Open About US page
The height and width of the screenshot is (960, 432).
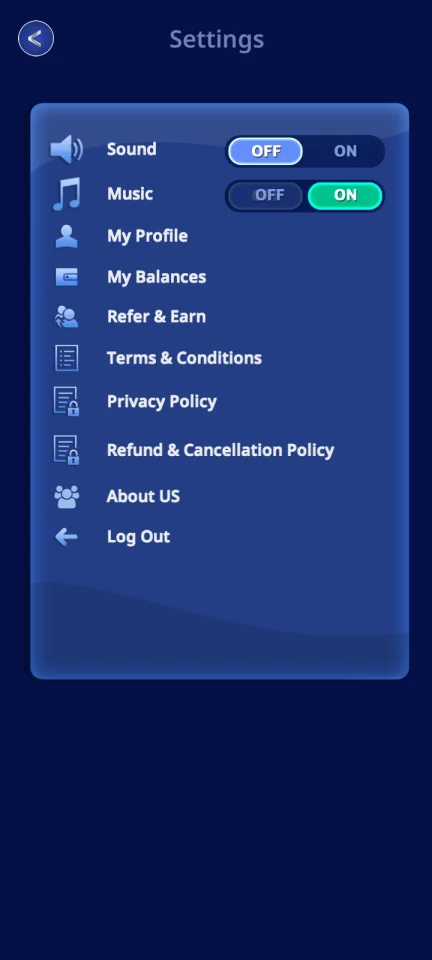(x=143, y=496)
